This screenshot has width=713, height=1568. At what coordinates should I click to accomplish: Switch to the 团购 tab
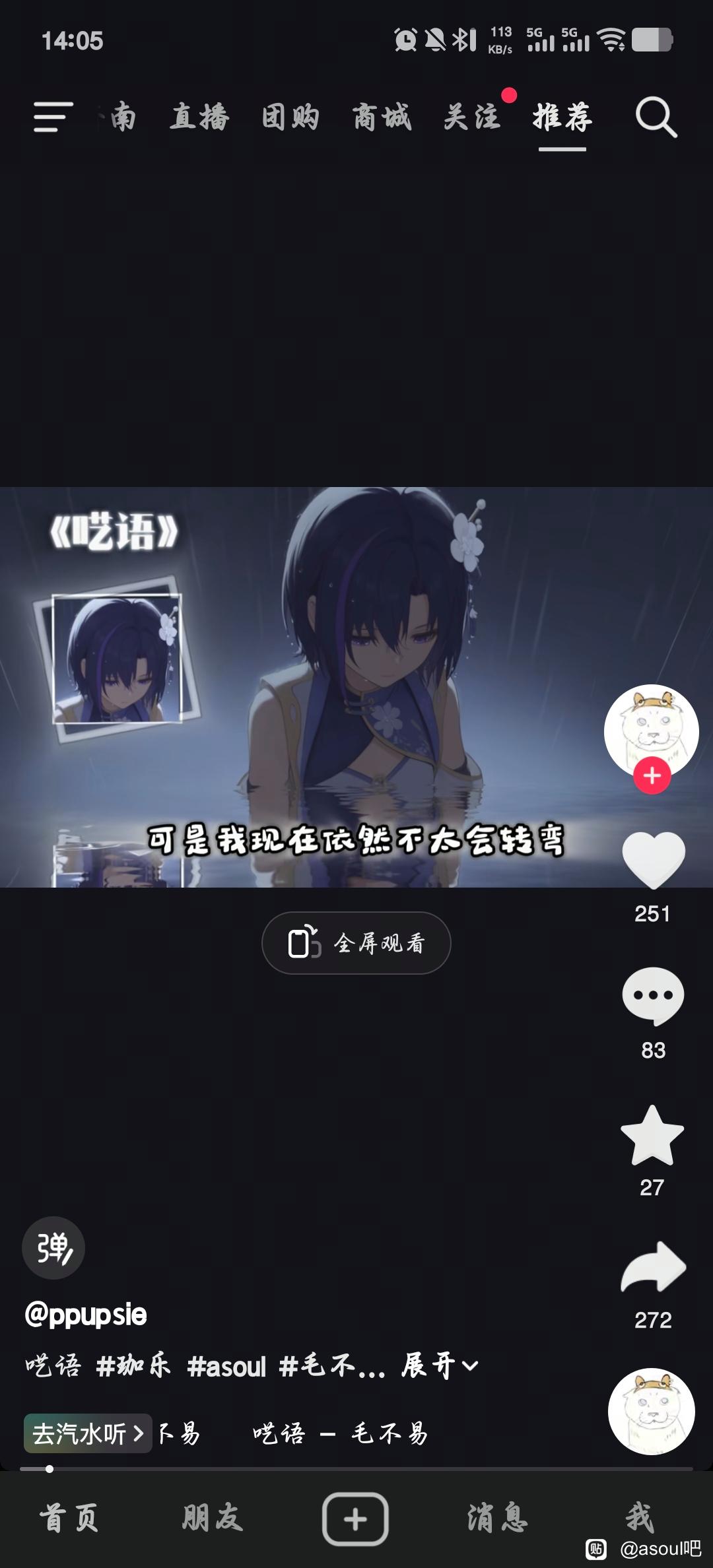click(x=290, y=117)
